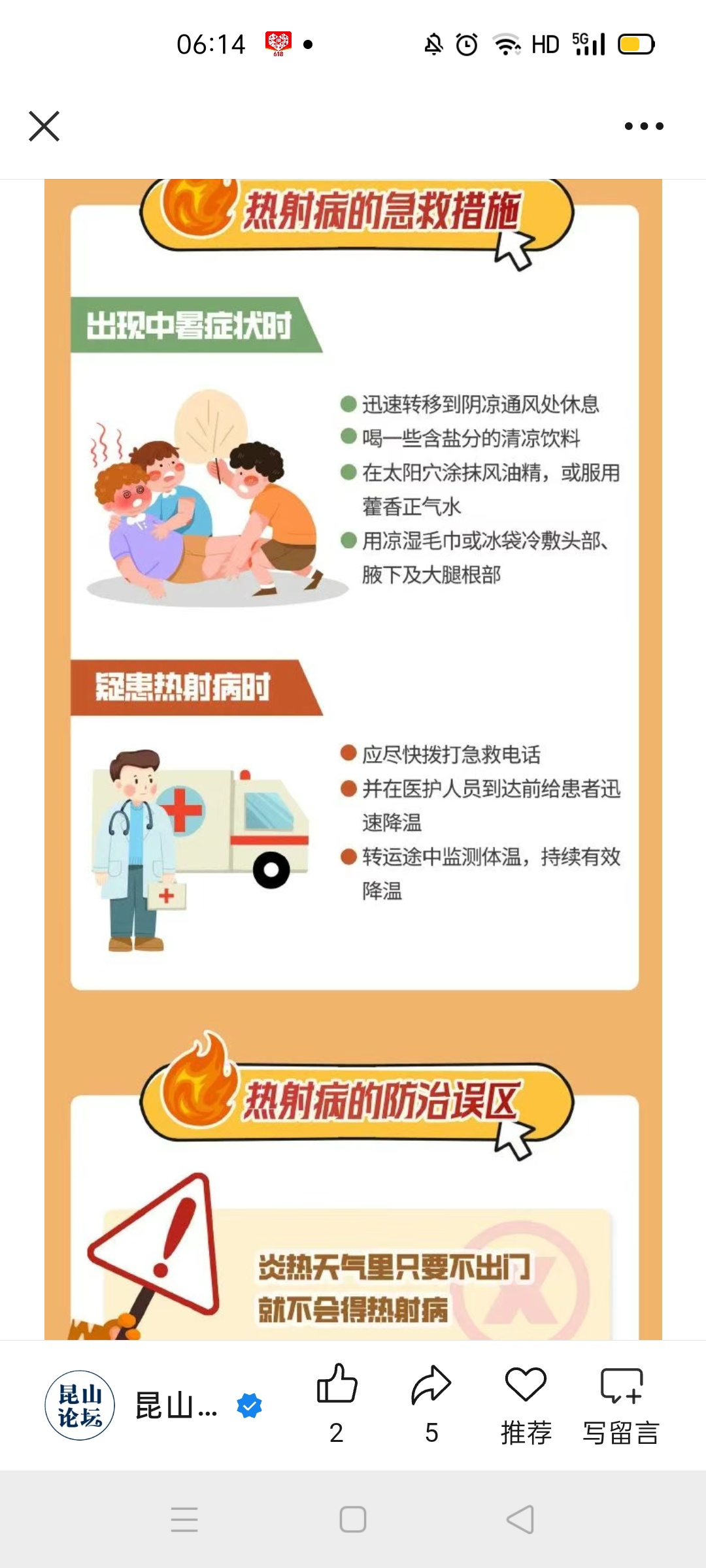706x1568 pixels.
Task: Close the article page
Action: click(x=44, y=126)
